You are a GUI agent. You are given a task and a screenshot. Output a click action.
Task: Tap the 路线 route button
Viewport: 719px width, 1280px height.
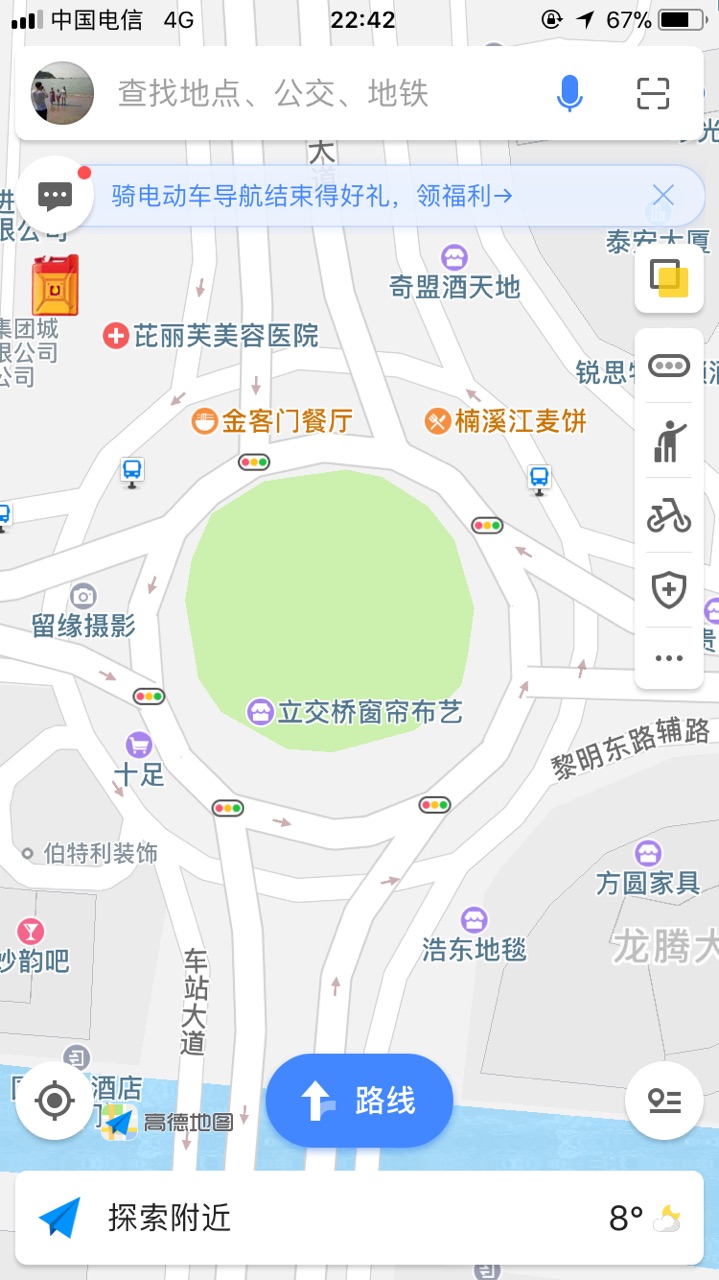click(x=359, y=1101)
